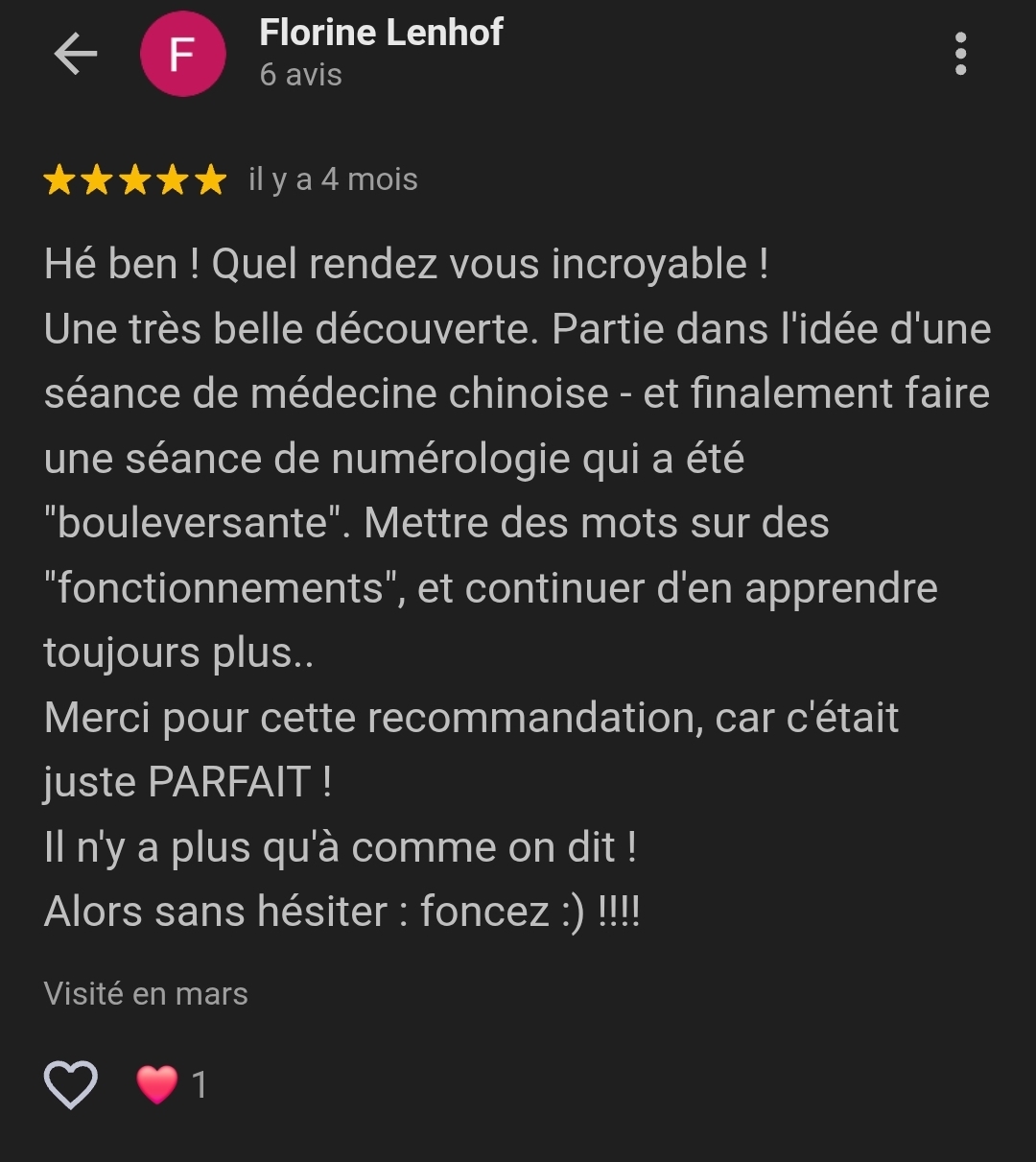Select the 'il y a 4 mois' timestamp
This screenshot has height=1162, width=1036.
332,178
